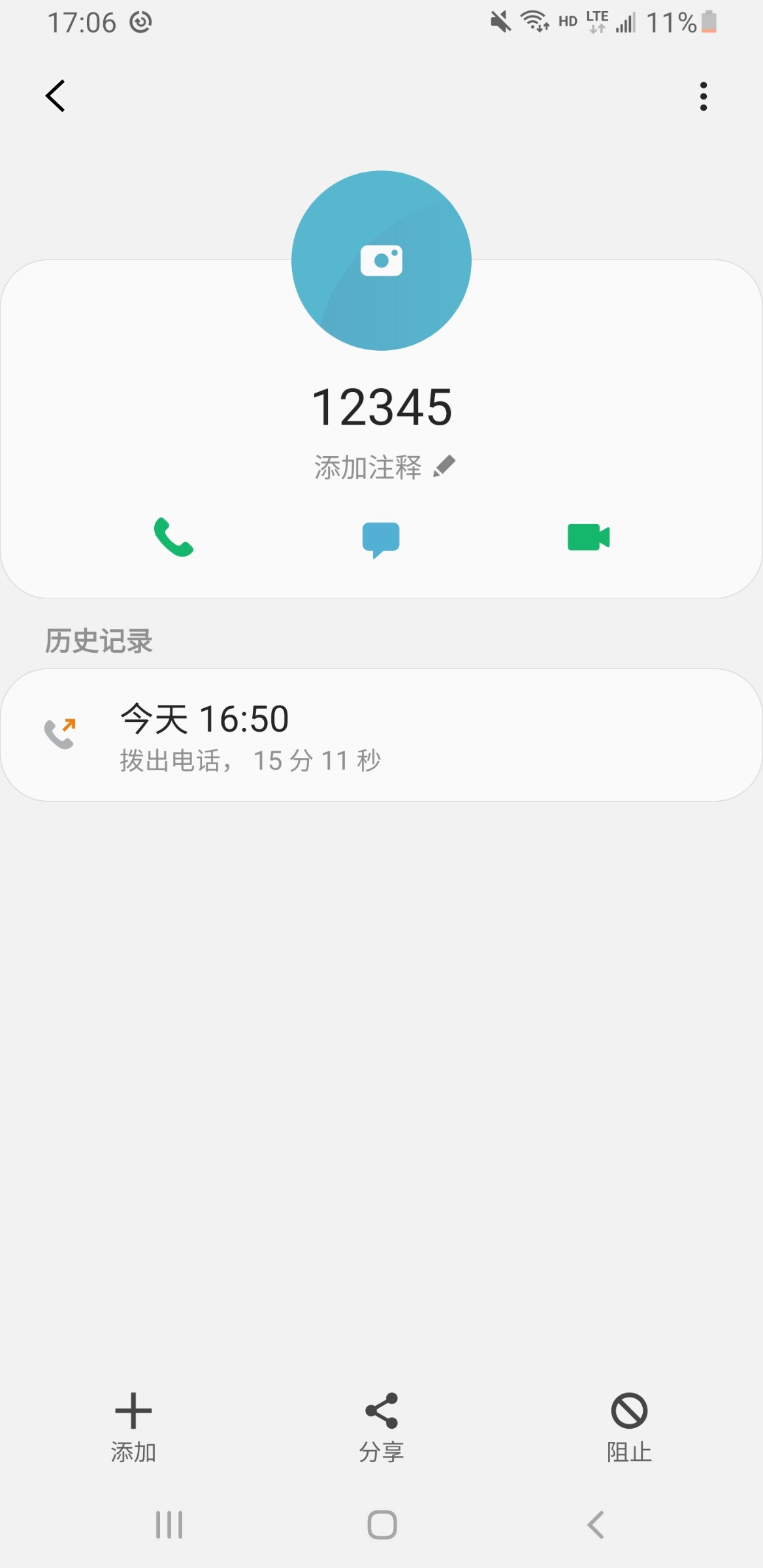The height and width of the screenshot is (1568, 763).
Task: Open recent apps from navigation bar
Action: click(x=169, y=1525)
